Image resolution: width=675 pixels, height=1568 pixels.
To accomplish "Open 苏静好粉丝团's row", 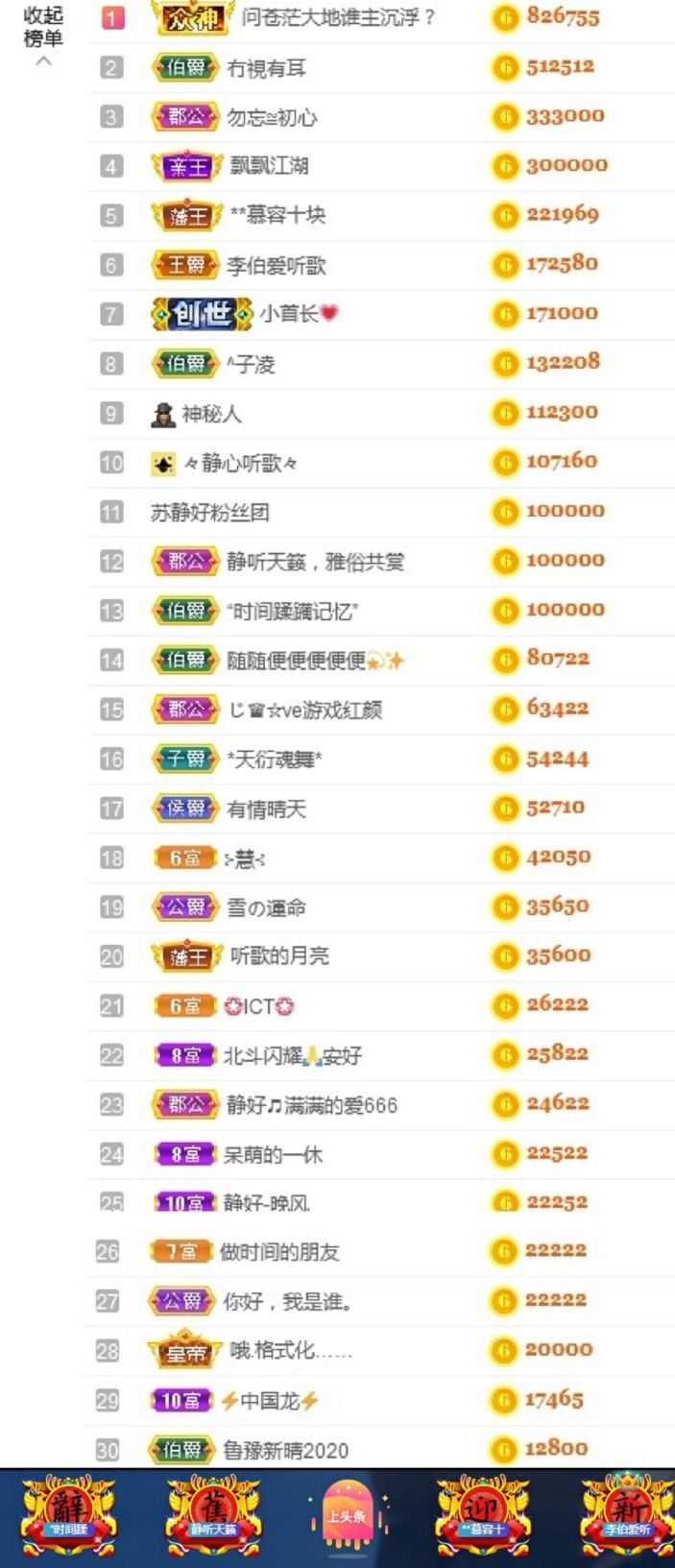I will point(209,513).
